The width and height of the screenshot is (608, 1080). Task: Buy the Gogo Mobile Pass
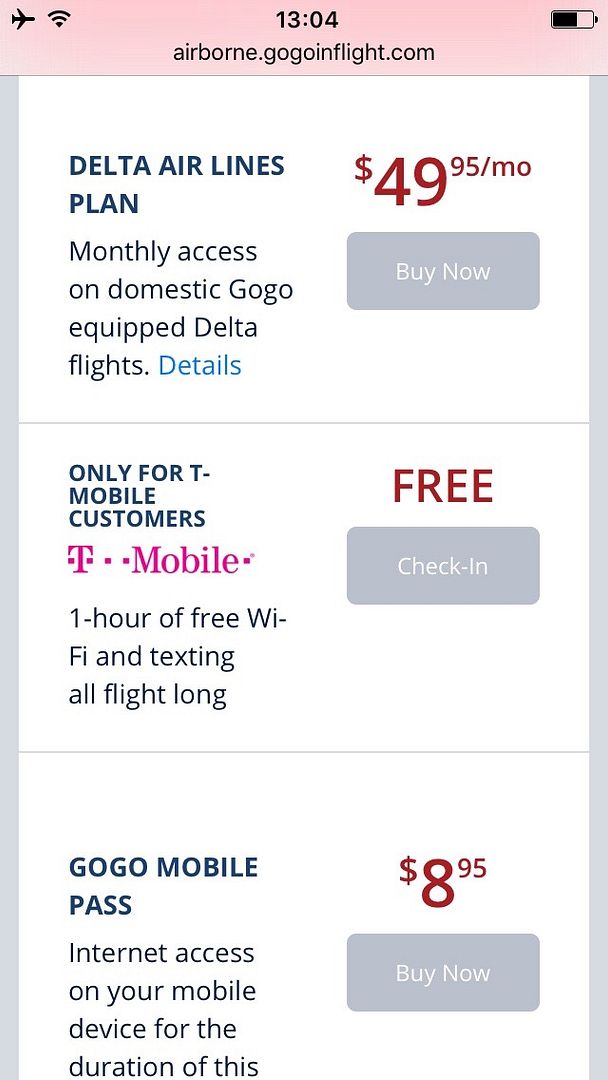[x=443, y=973]
